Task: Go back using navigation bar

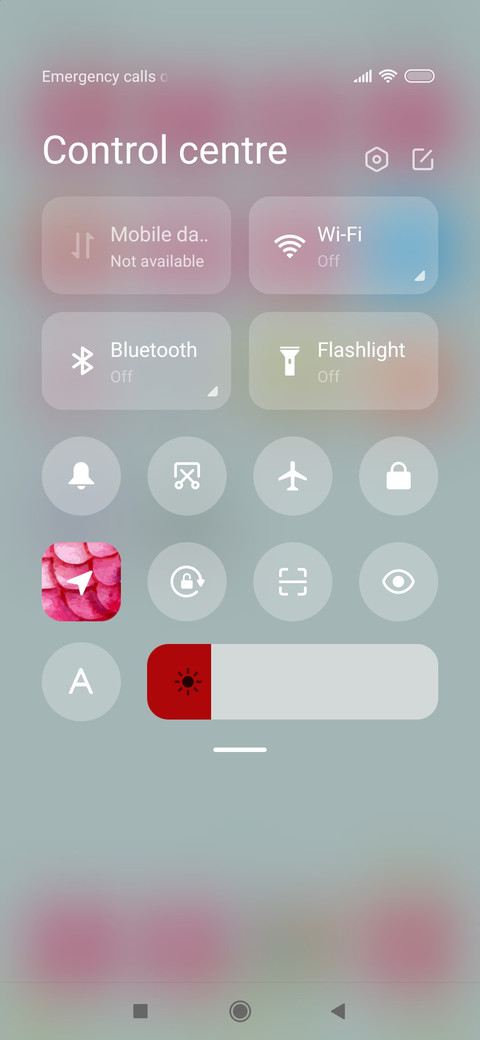Action: pos(338,1011)
